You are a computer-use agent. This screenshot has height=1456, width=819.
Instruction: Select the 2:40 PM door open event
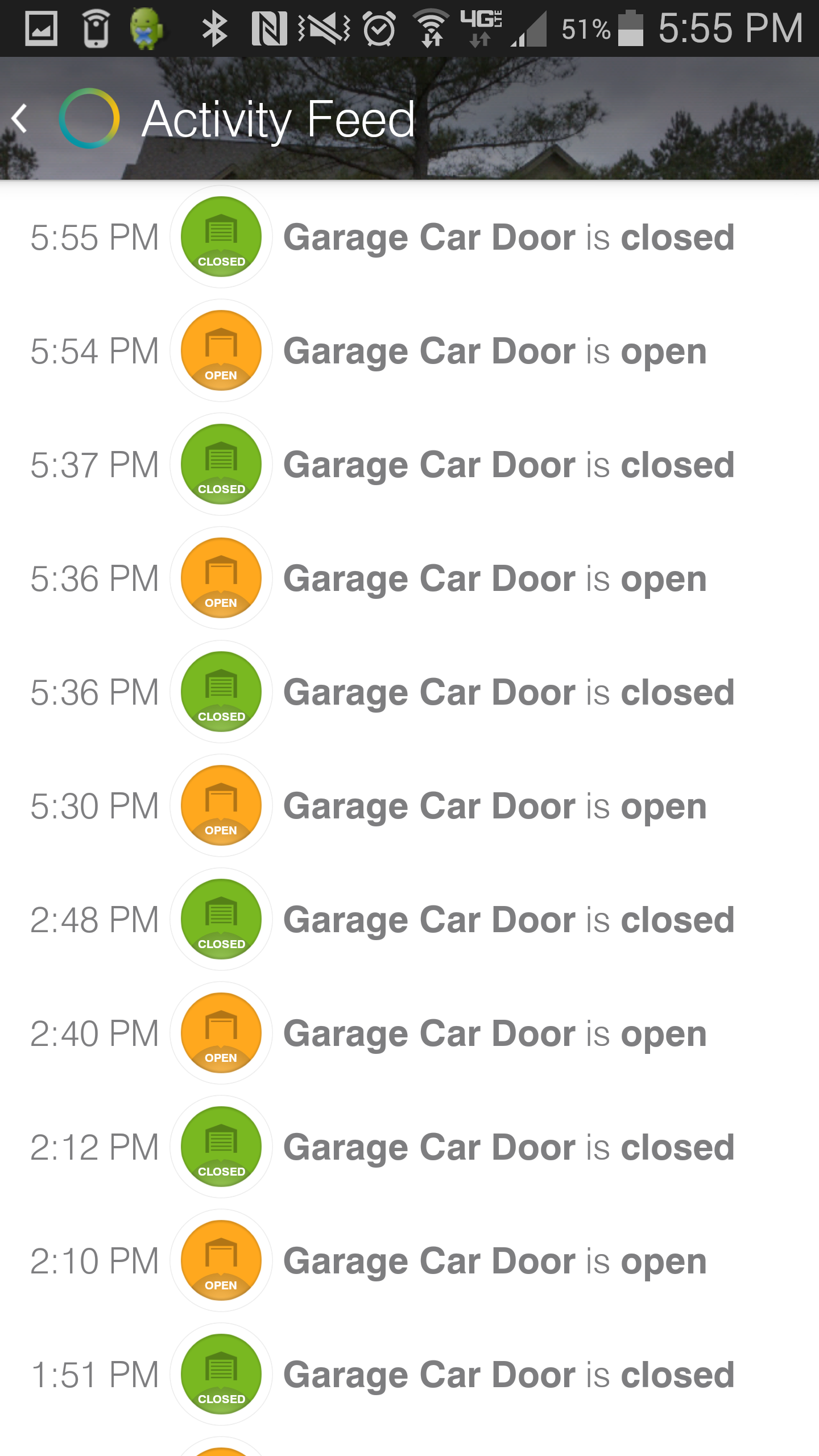[409, 1033]
